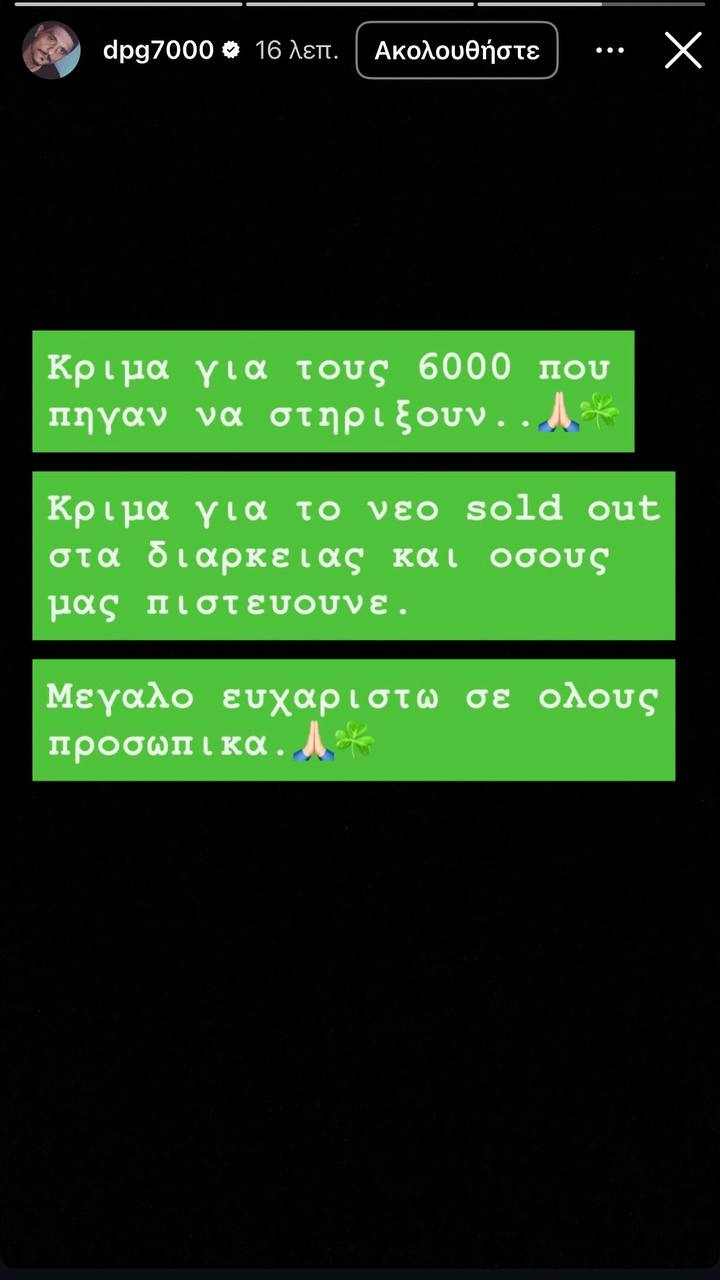Close the story viewer

click(683, 50)
